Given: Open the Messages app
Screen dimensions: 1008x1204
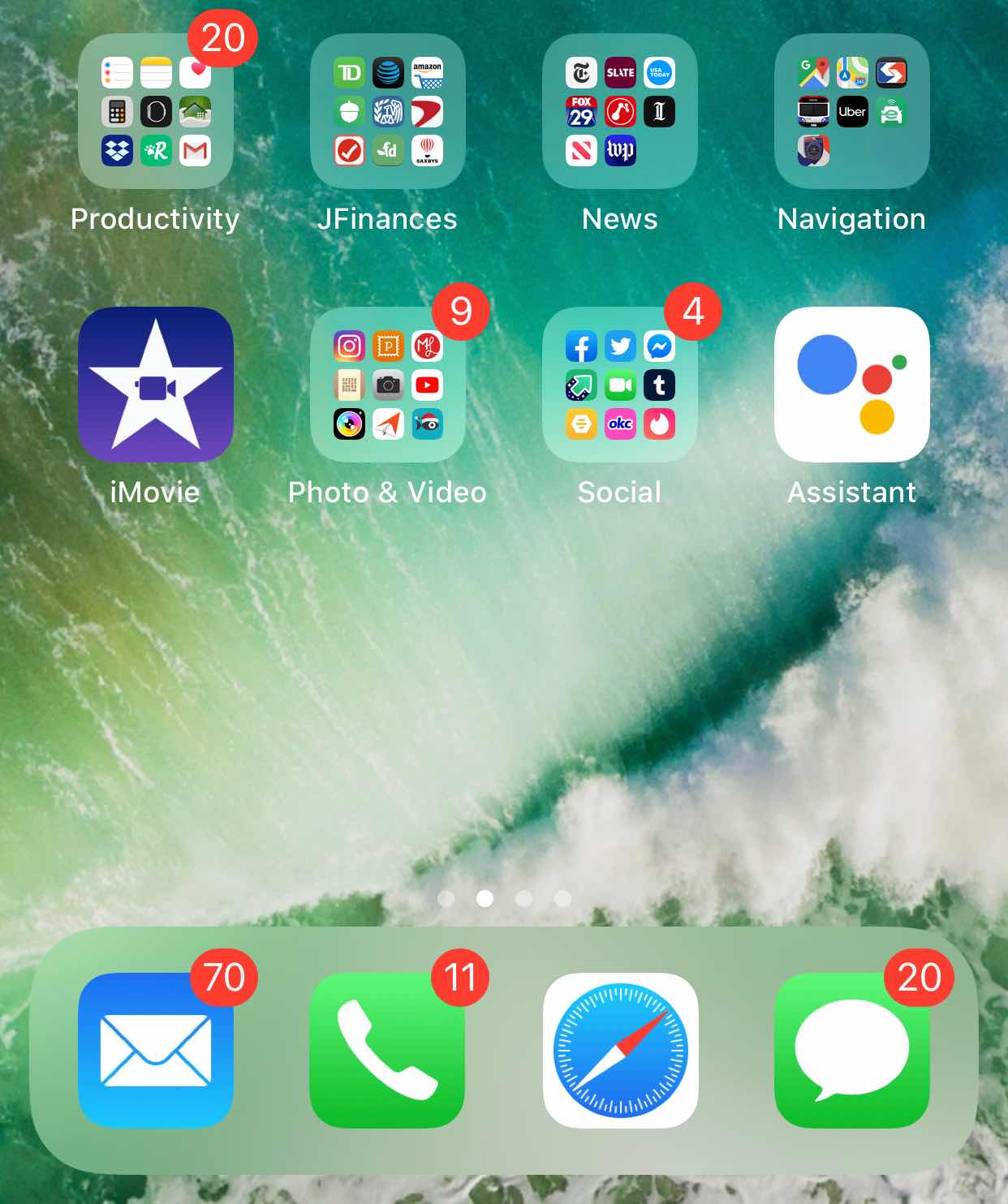Looking at the screenshot, I should click(852, 1050).
